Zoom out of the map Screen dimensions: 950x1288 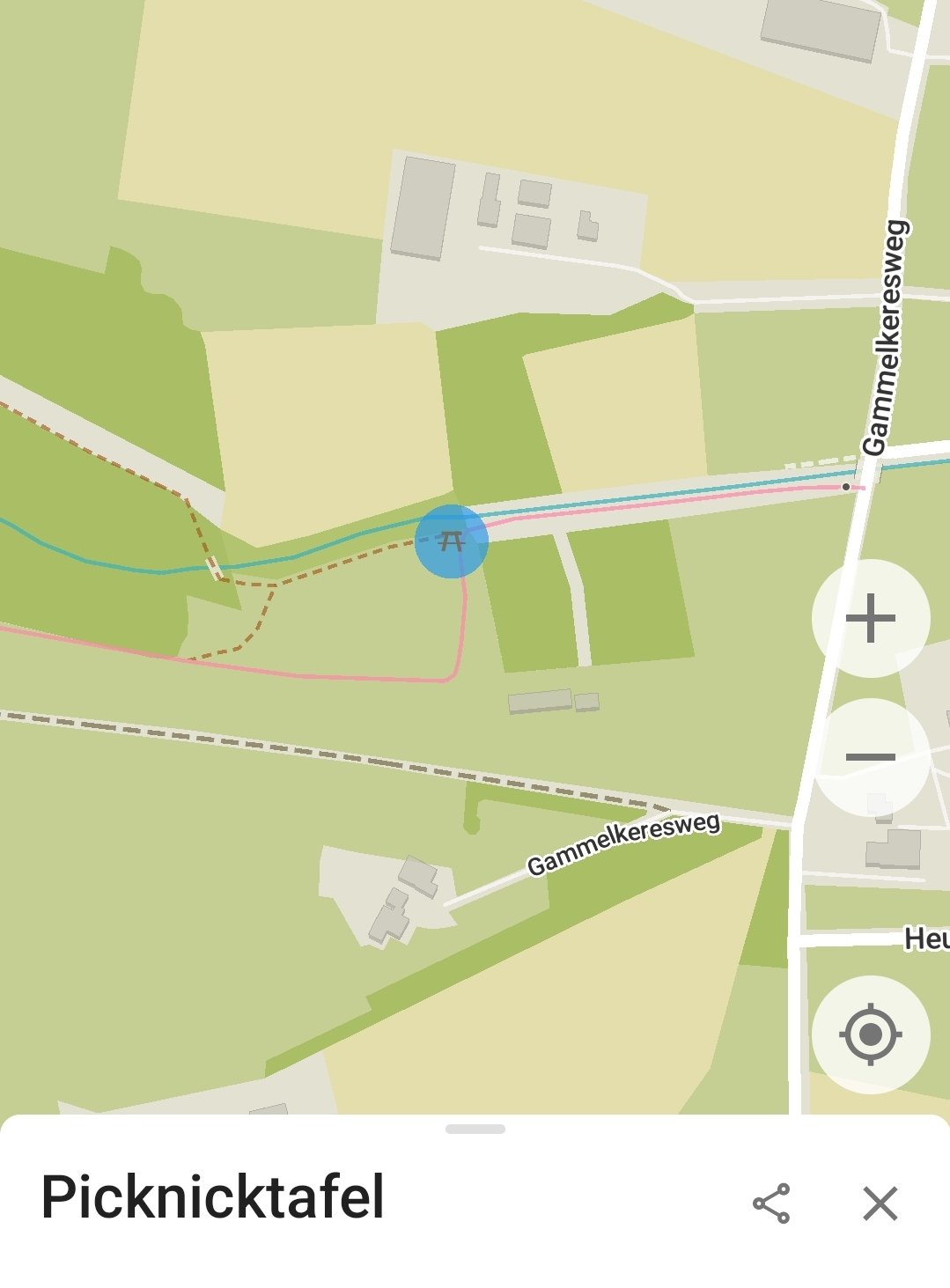pyautogui.click(x=870, y=757)
